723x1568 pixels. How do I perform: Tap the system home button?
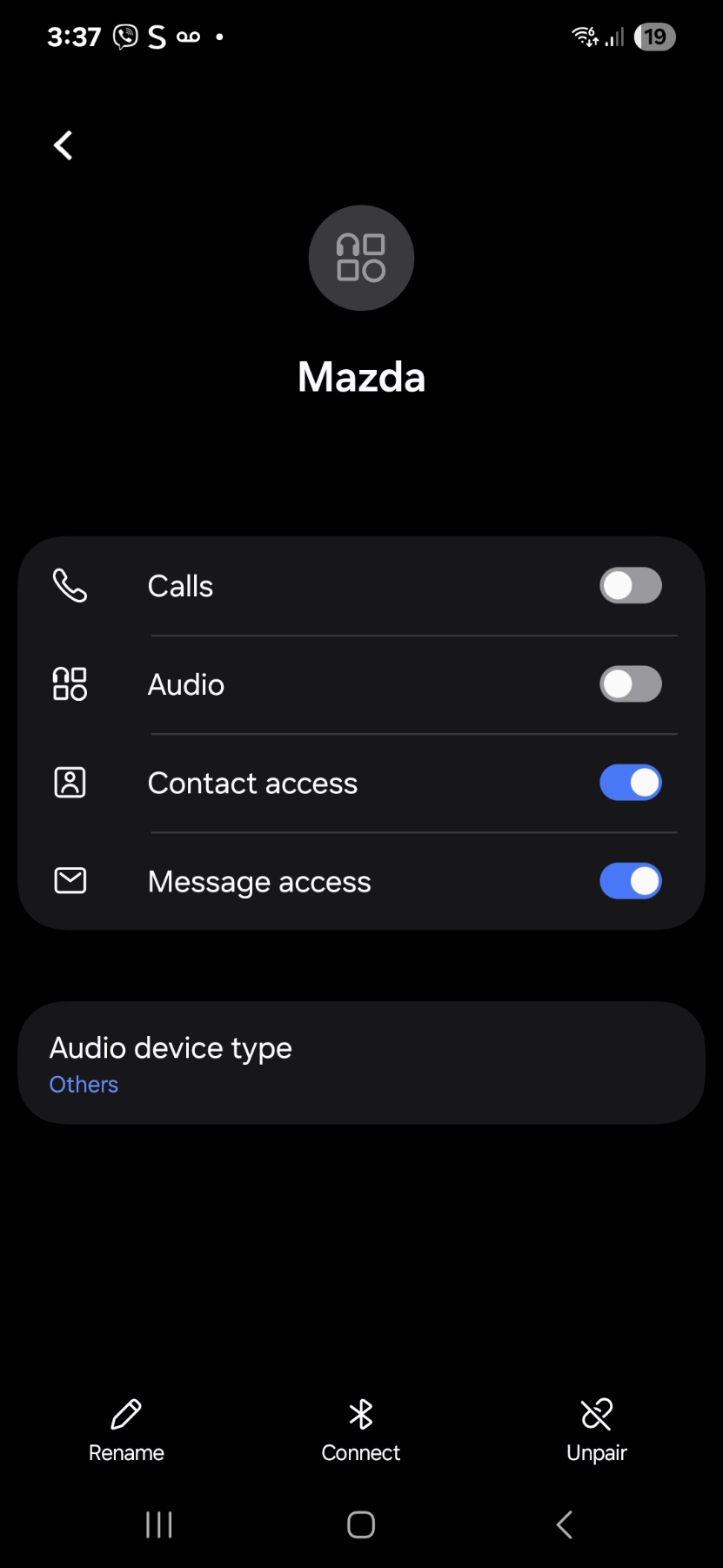361,1524
